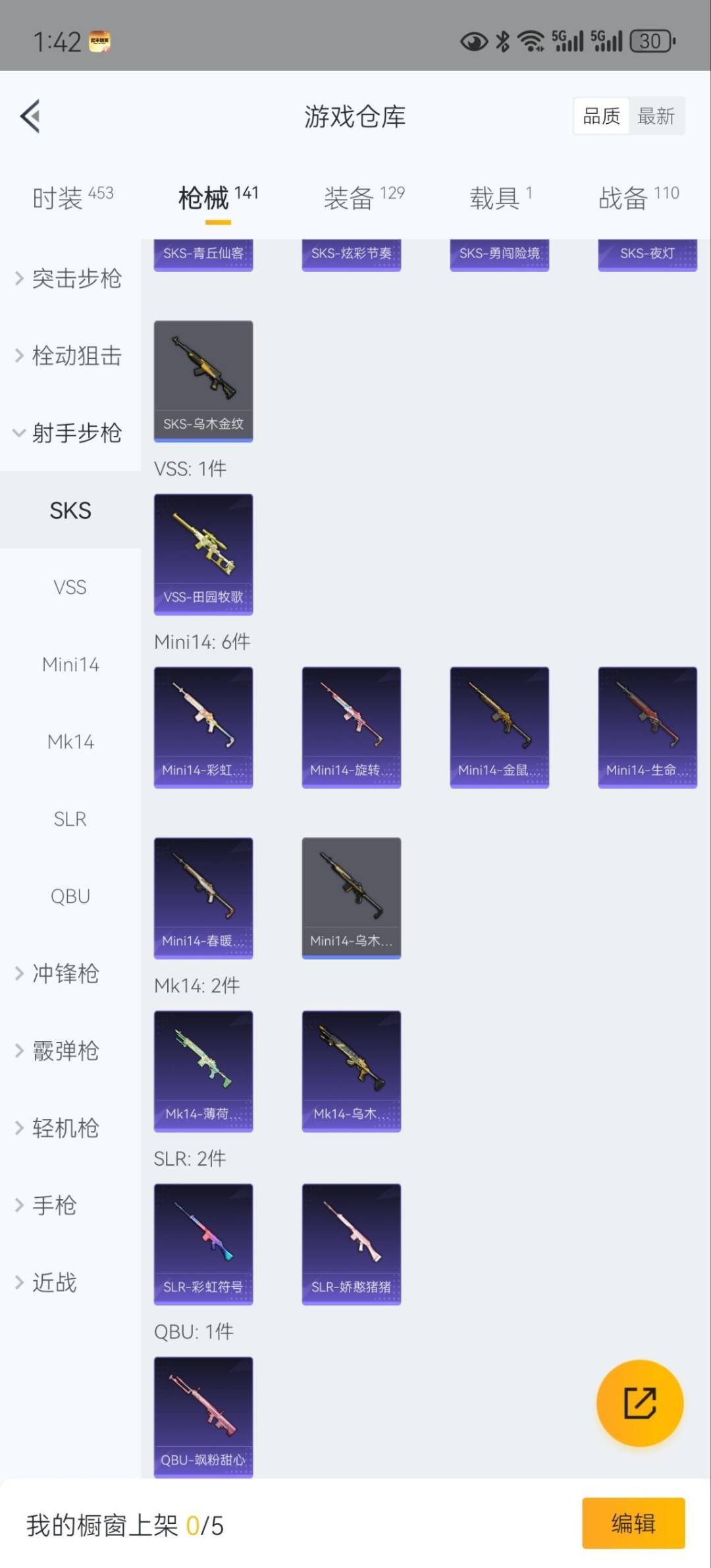Jump to the Mini14 subcategory
This screenshot has height=1568, width=711.
(x=70, y=664)
